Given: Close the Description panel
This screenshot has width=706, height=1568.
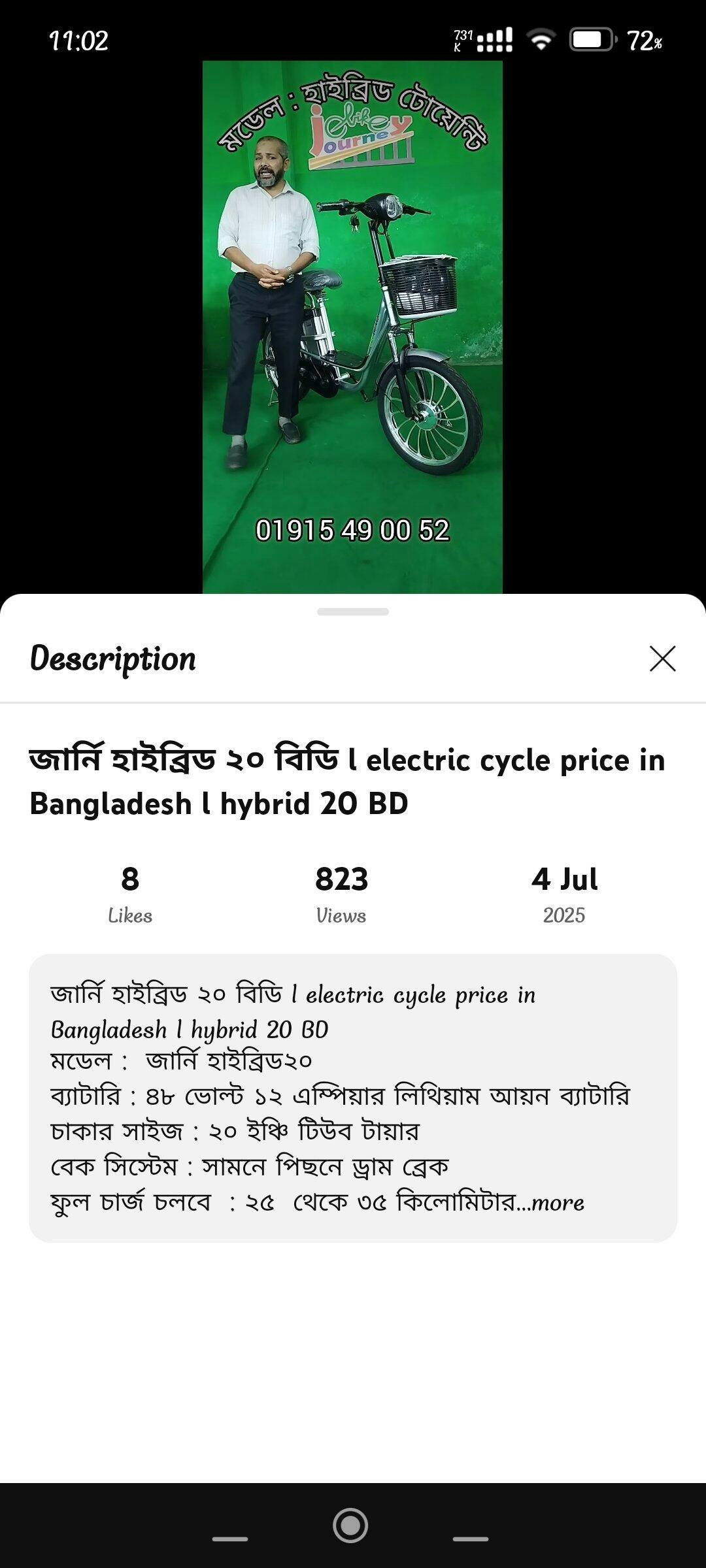Looking at the screenshot, I should click(662, 659).
